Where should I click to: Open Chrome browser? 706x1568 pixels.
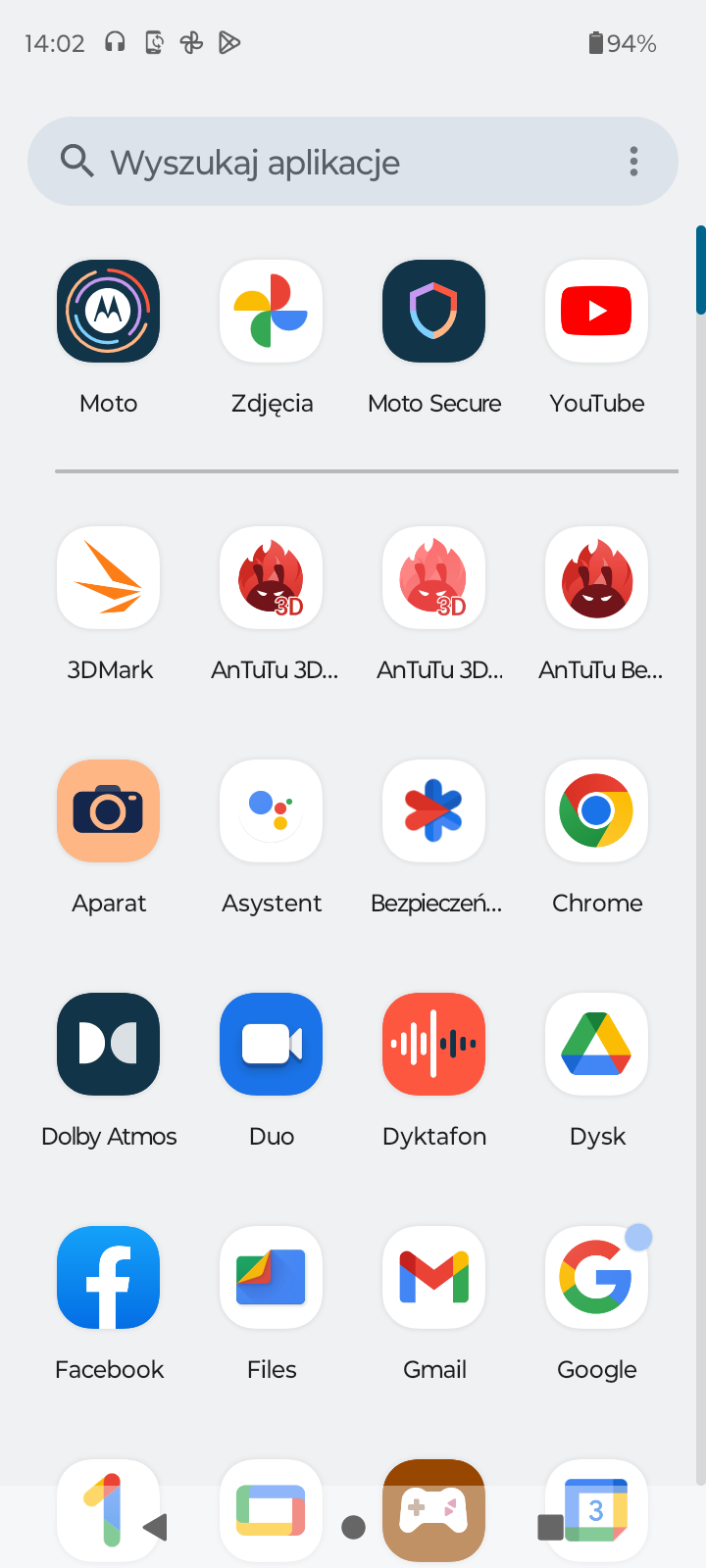(x=596, y=811)
